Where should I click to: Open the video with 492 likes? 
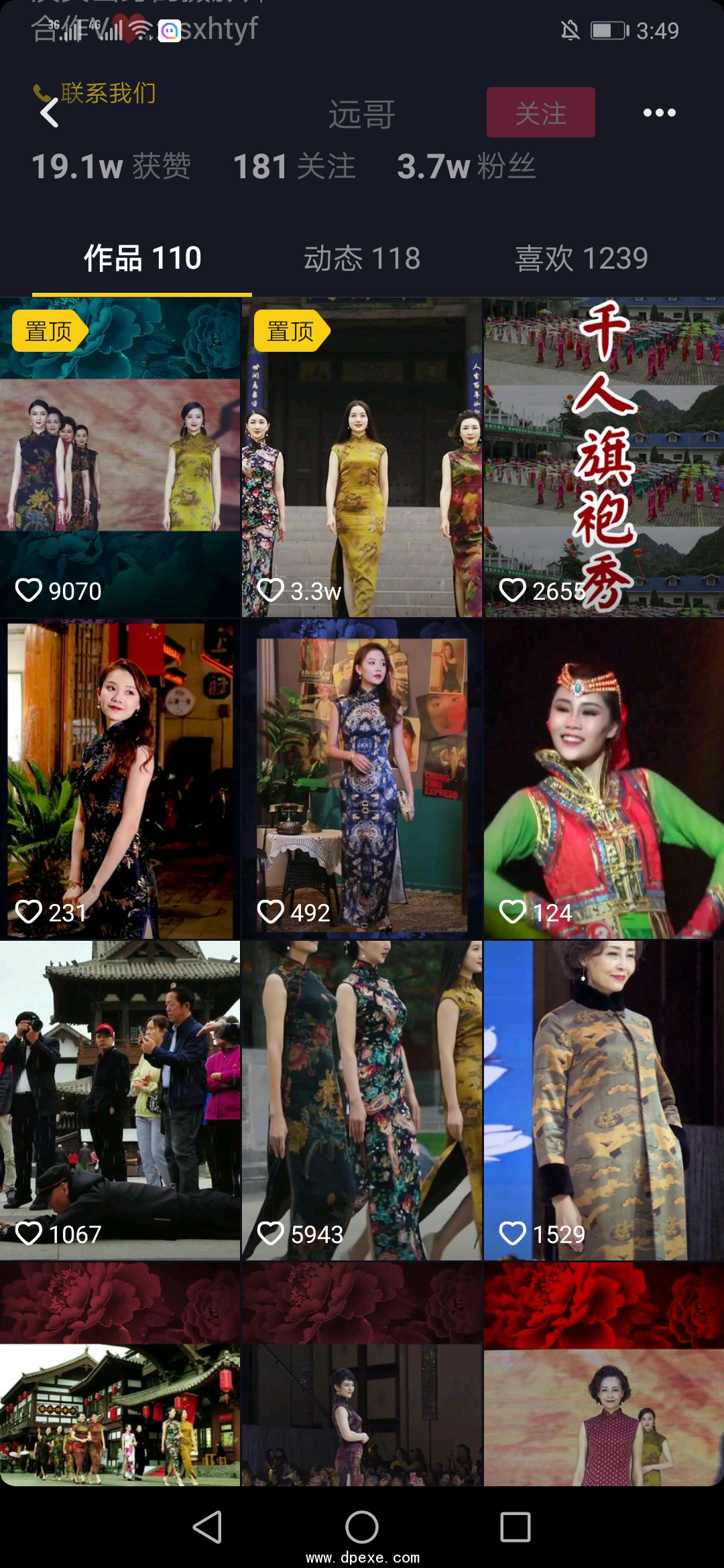point(361,779)
